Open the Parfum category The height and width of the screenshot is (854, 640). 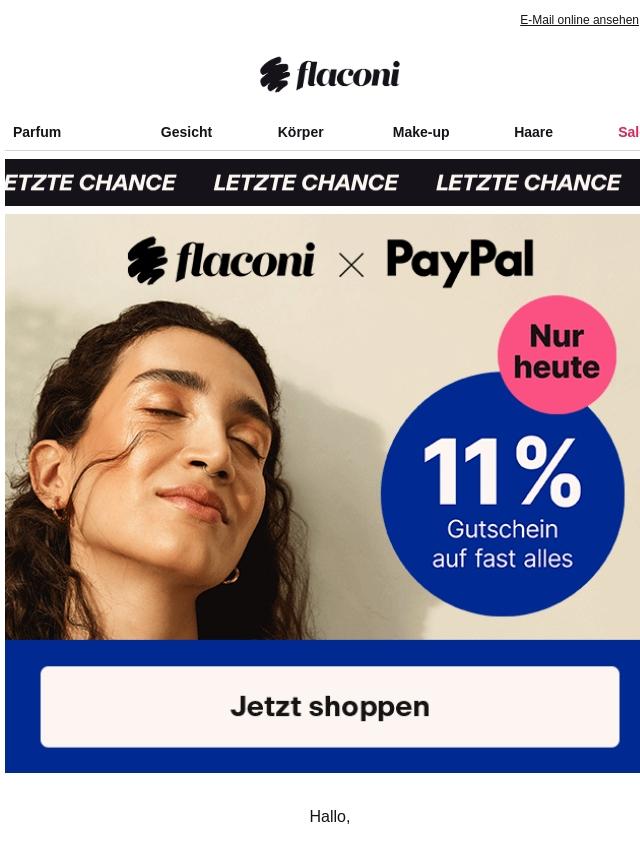[x=37, y=132]
